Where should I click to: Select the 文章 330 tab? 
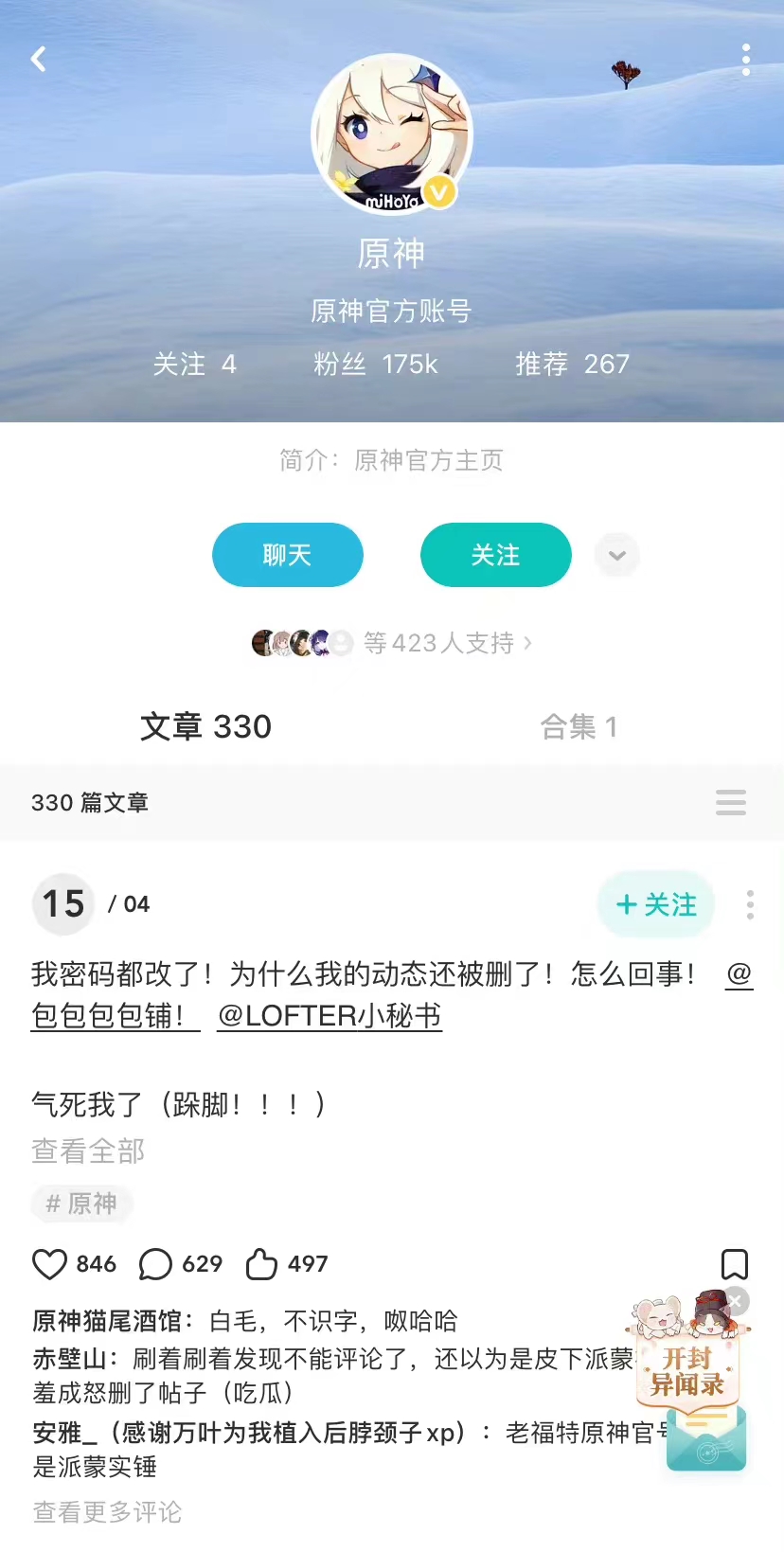[x=205, y=726]
